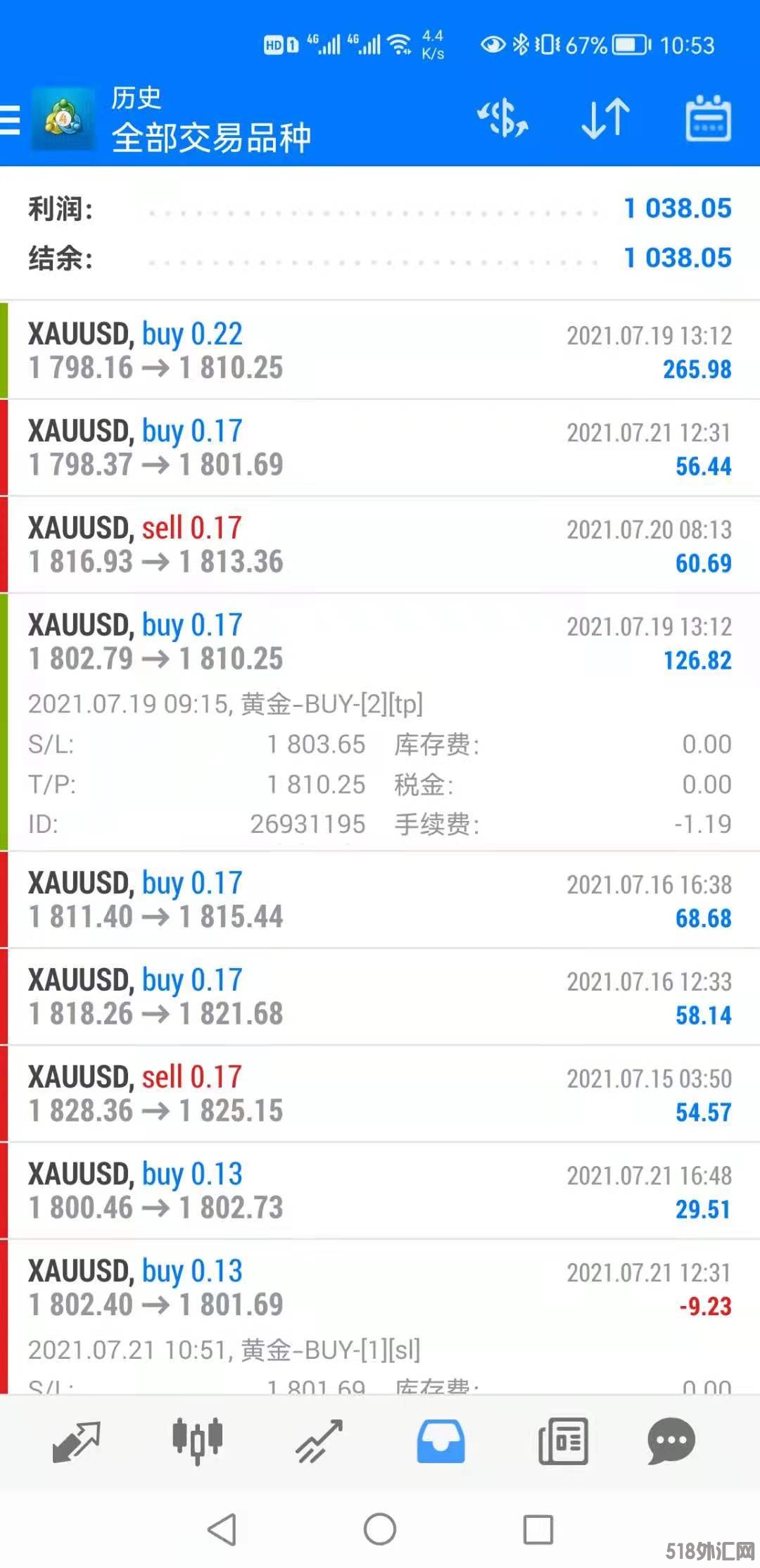Collapse the buy 0.17 trade with profit 126.82

[380, 642]
